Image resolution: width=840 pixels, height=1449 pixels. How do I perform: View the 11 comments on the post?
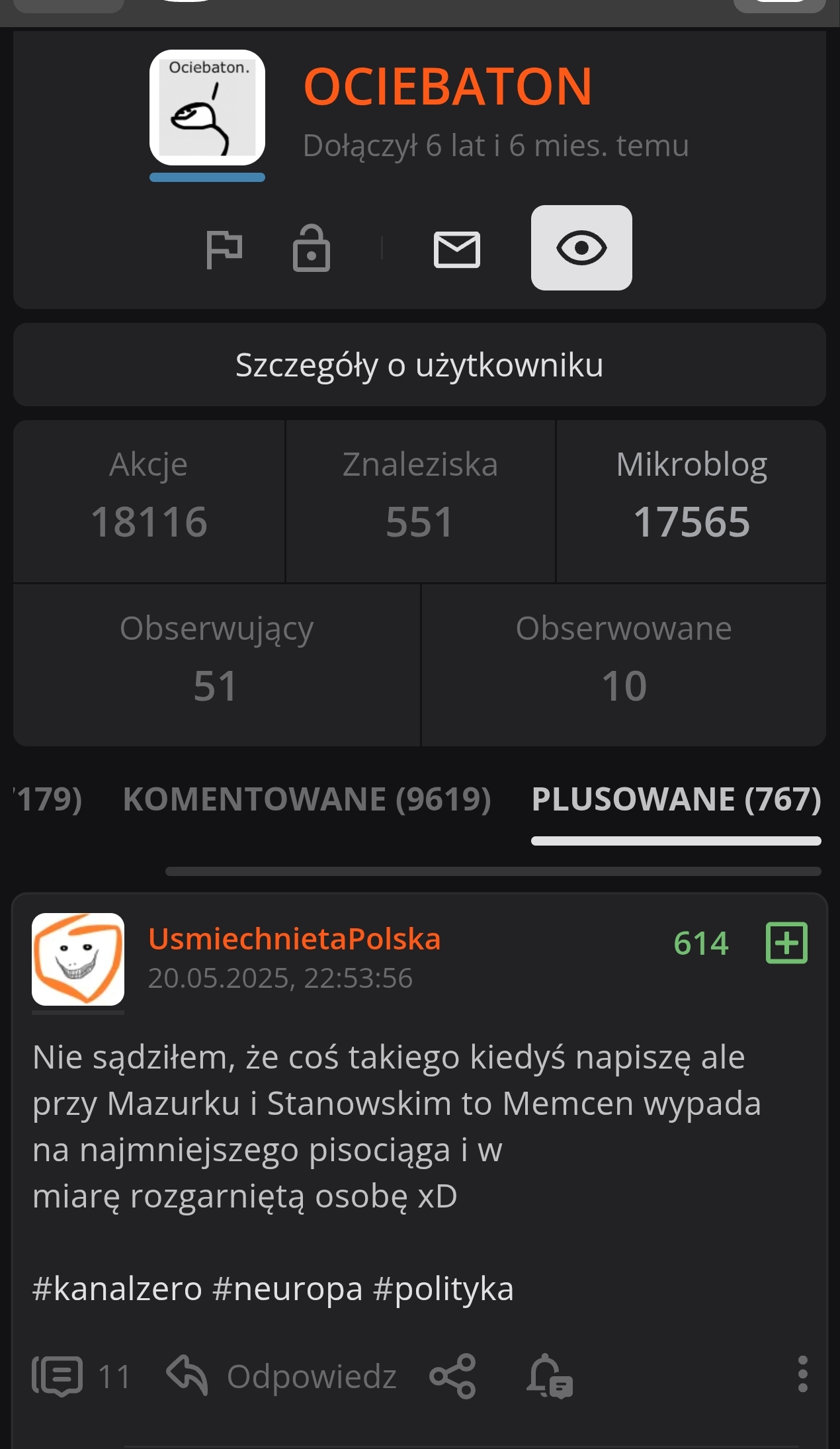pyautogui.click(x=81, y=1376)
